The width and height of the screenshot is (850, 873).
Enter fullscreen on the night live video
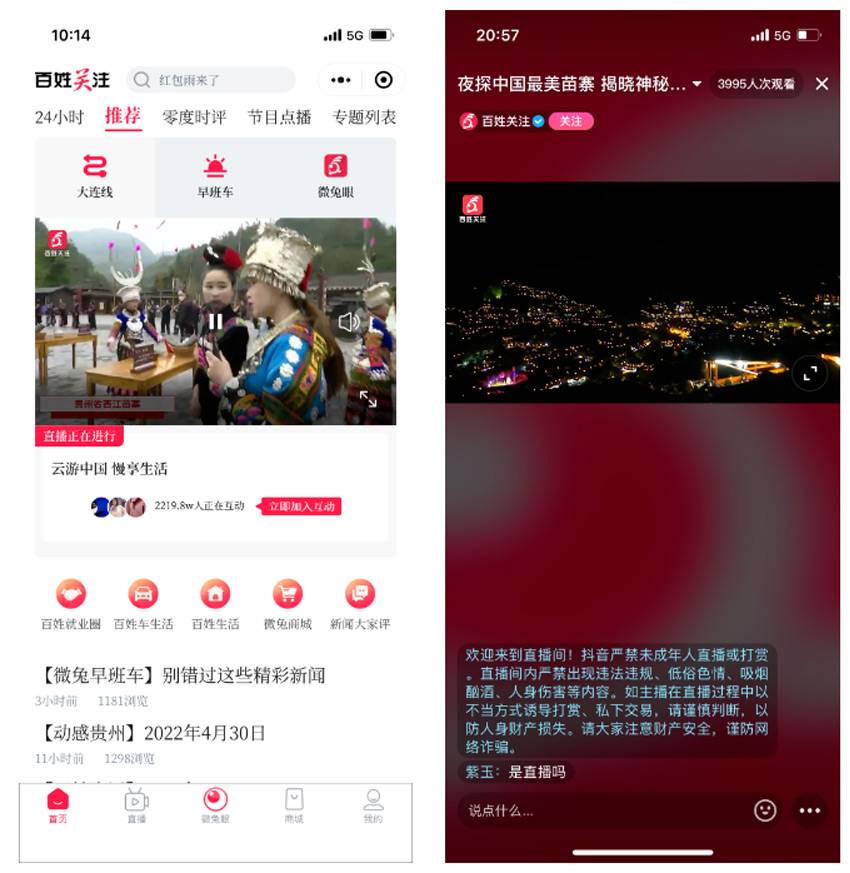click(810, 374)
